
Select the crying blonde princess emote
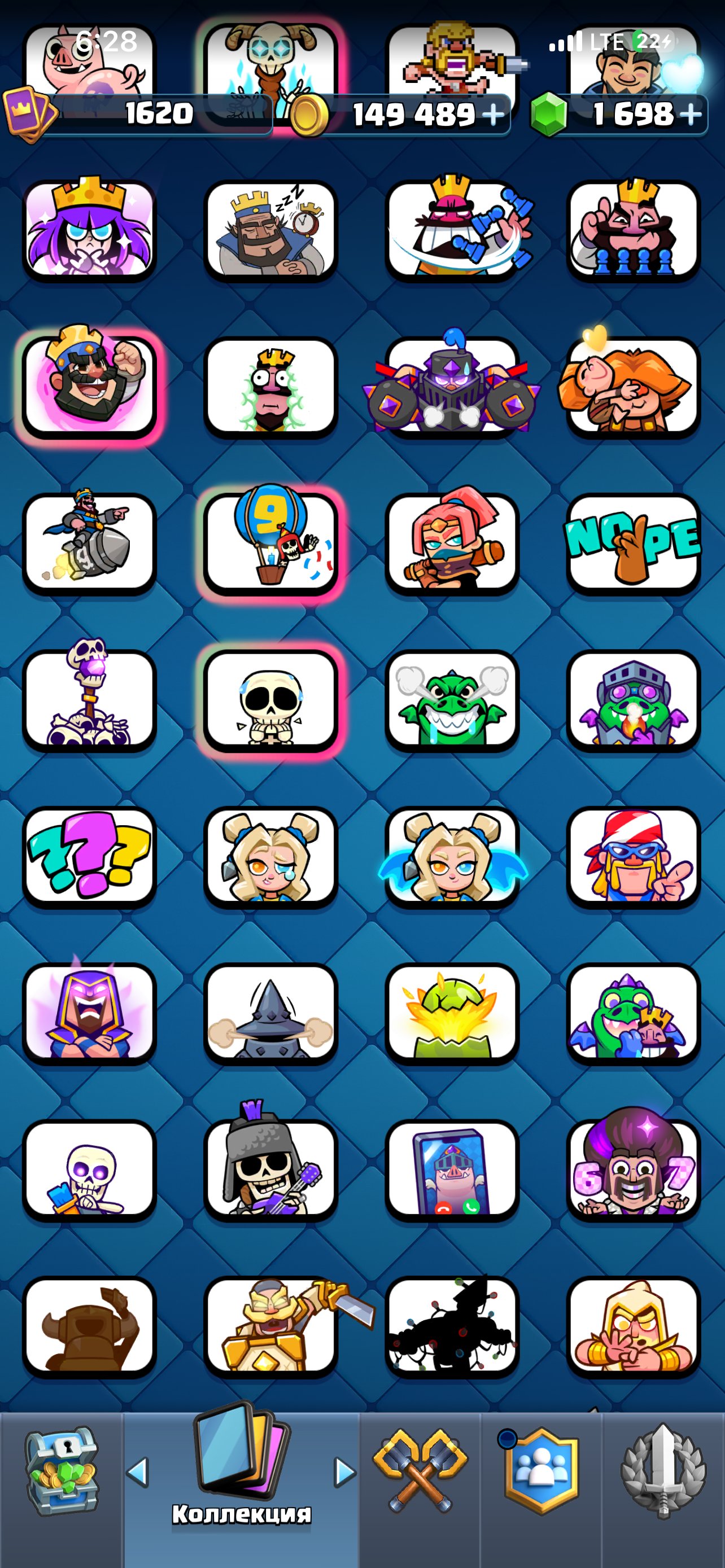pyautogui.click(x=270, y=856)
